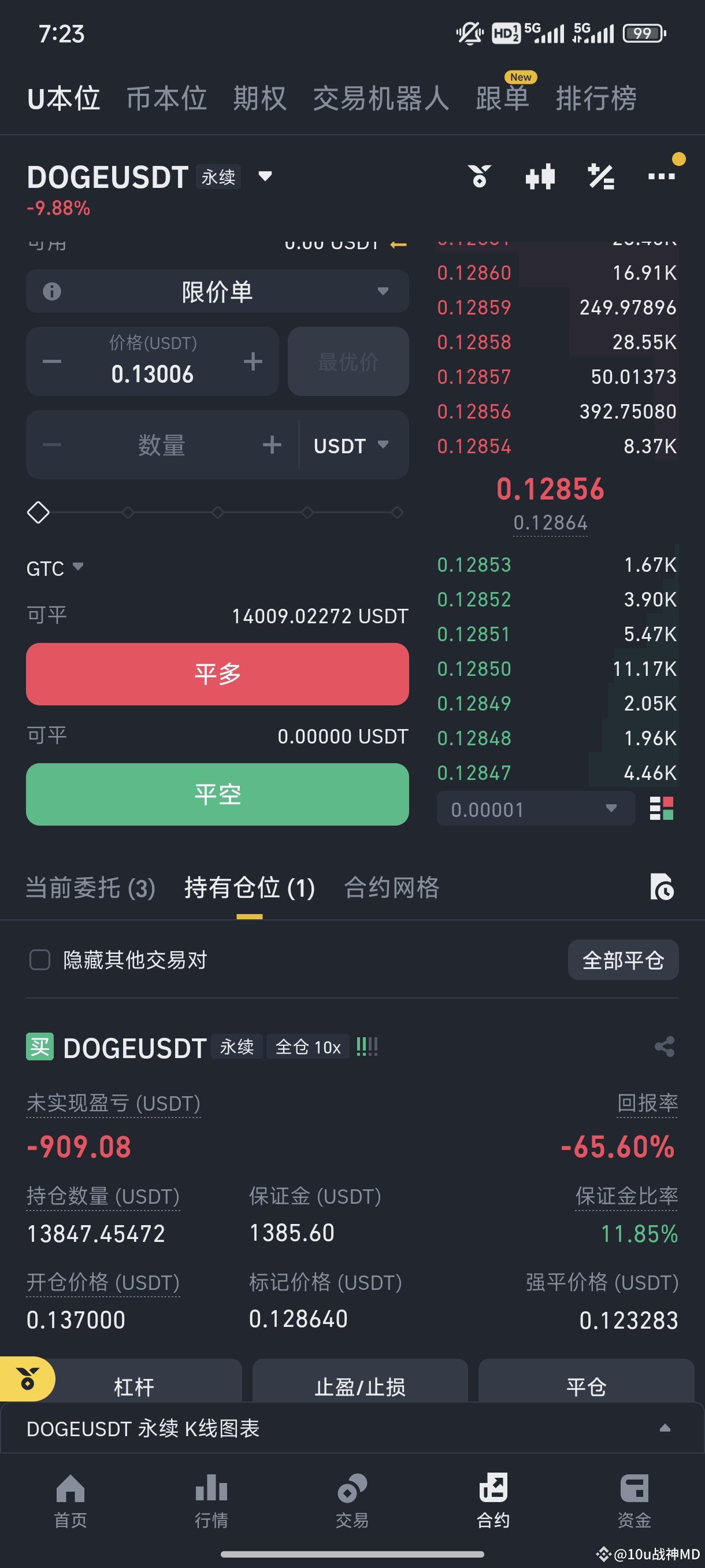Enable the 隐藏其他交易对 checkbox
Viewport: 705px width, 1568px height.
[x=39, y=960]
